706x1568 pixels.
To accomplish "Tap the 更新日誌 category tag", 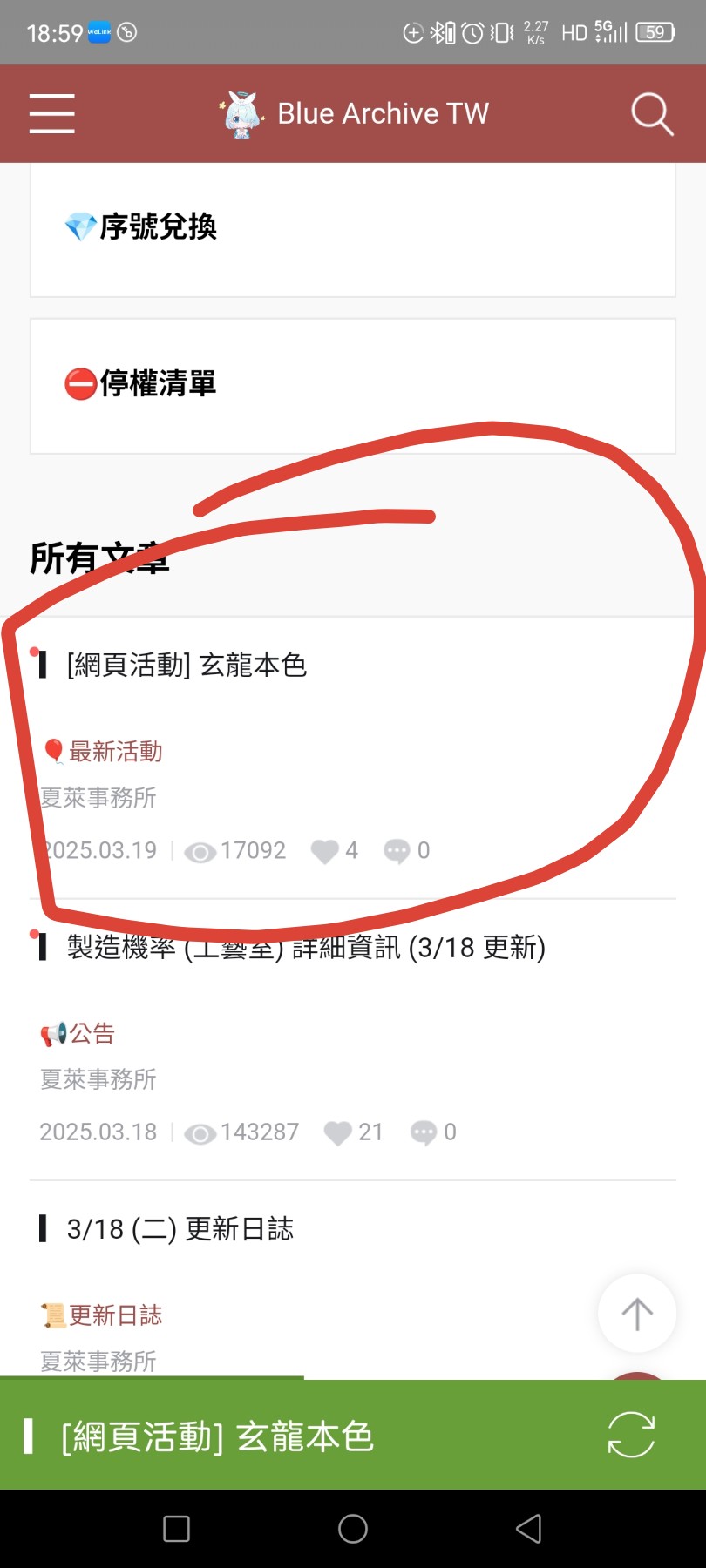I will 114,1315.
